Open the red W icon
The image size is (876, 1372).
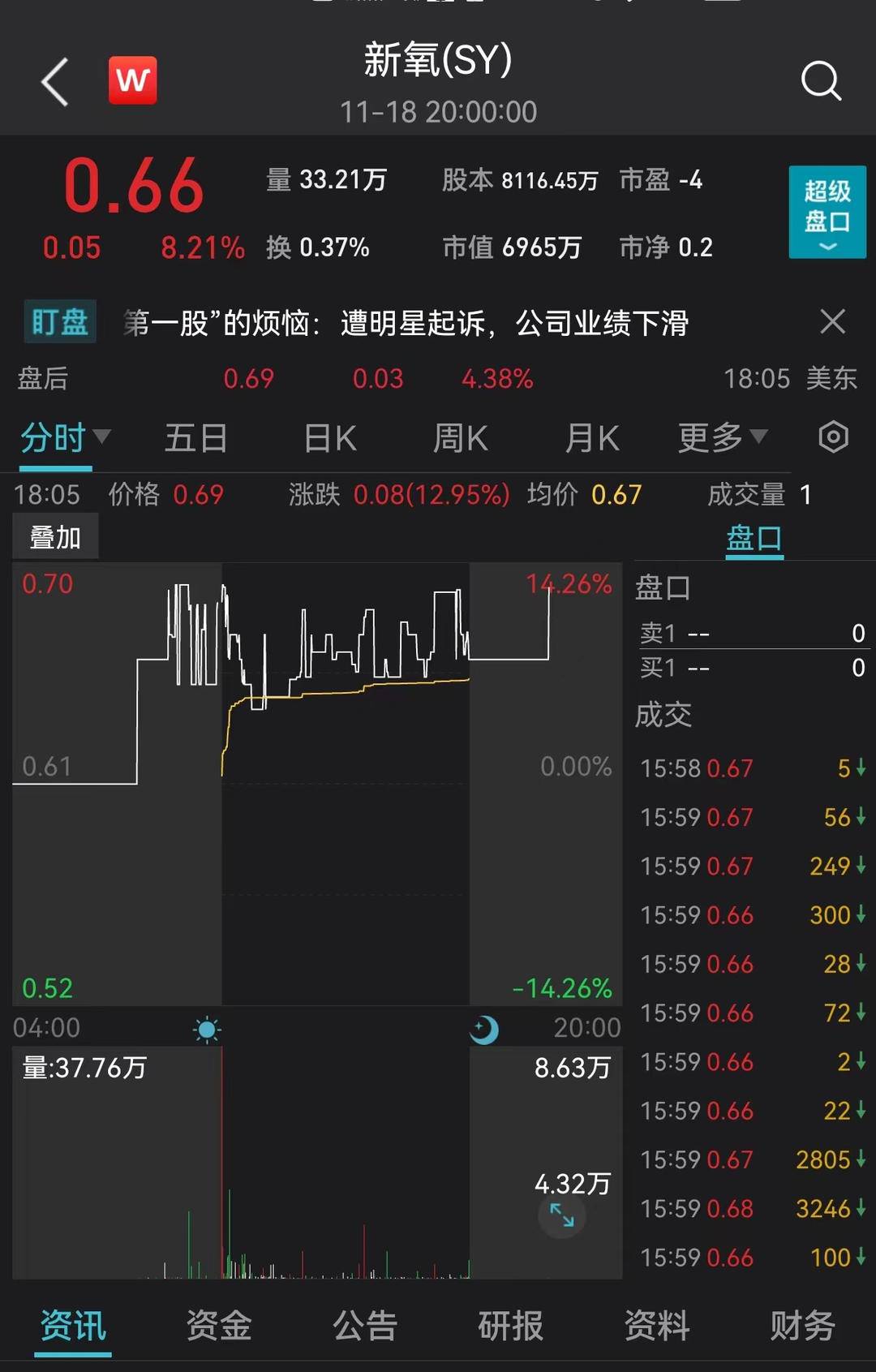(133, 80)
